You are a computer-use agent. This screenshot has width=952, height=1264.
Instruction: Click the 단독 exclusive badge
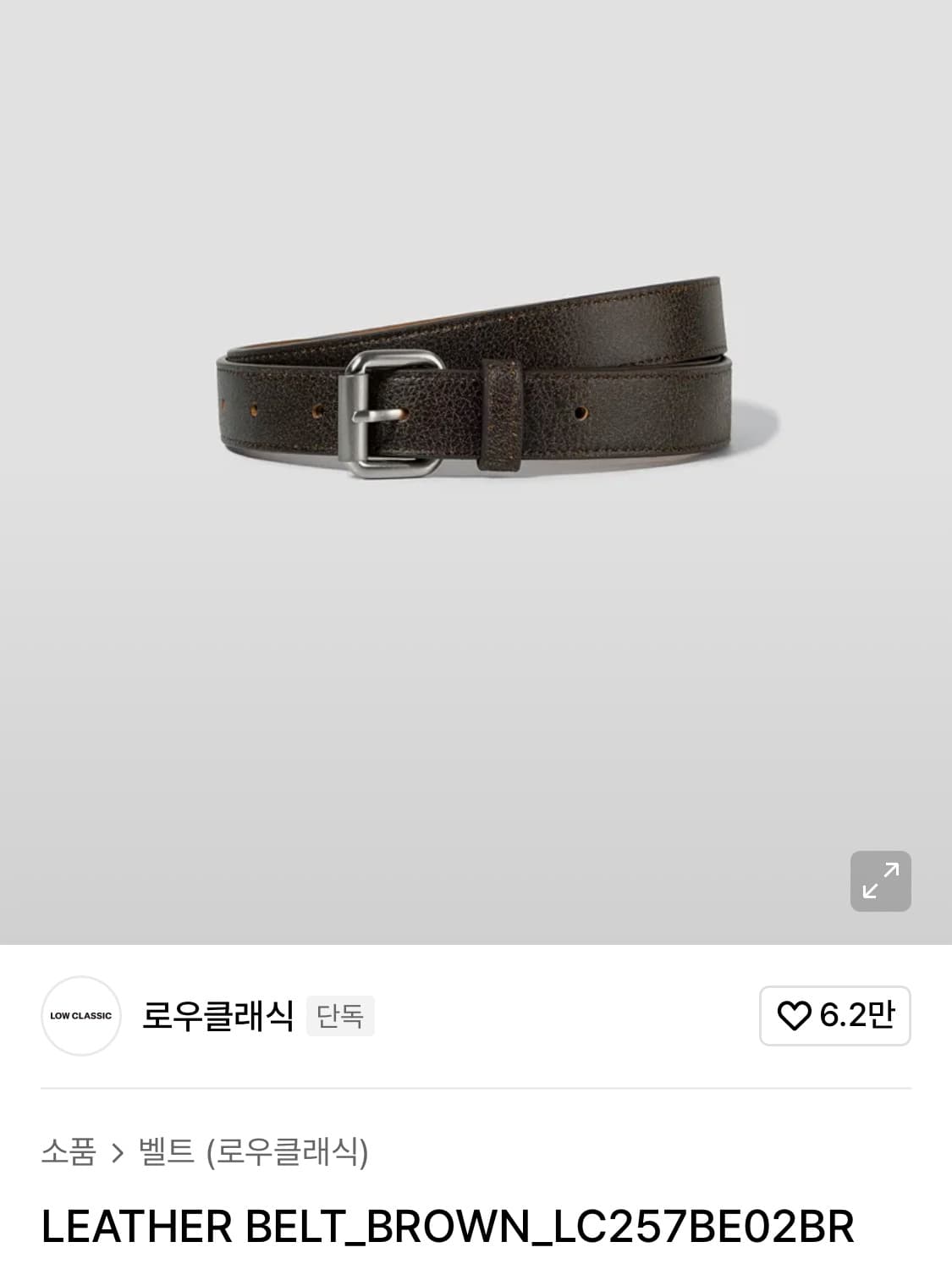point(342,1017)
